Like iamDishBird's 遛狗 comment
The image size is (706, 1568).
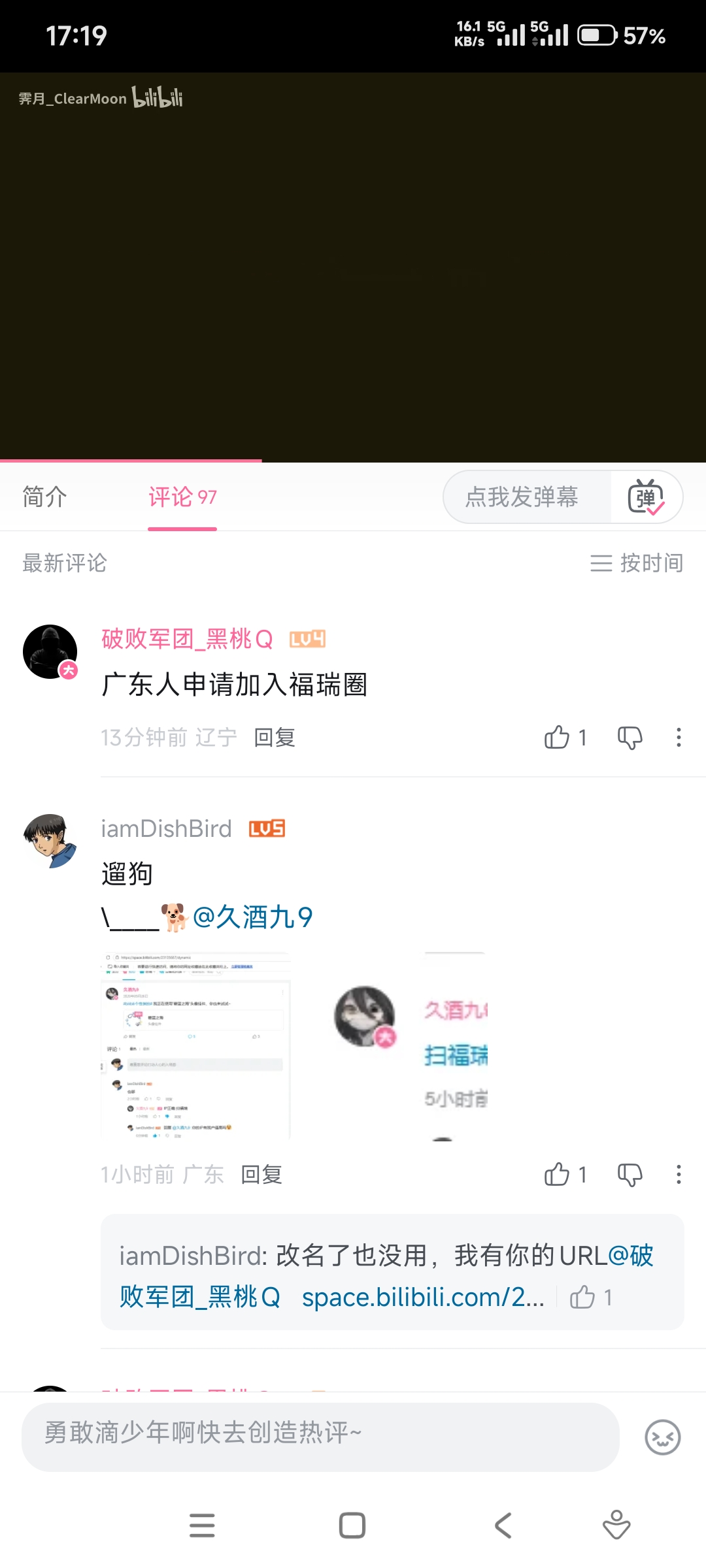(558, 1175)
